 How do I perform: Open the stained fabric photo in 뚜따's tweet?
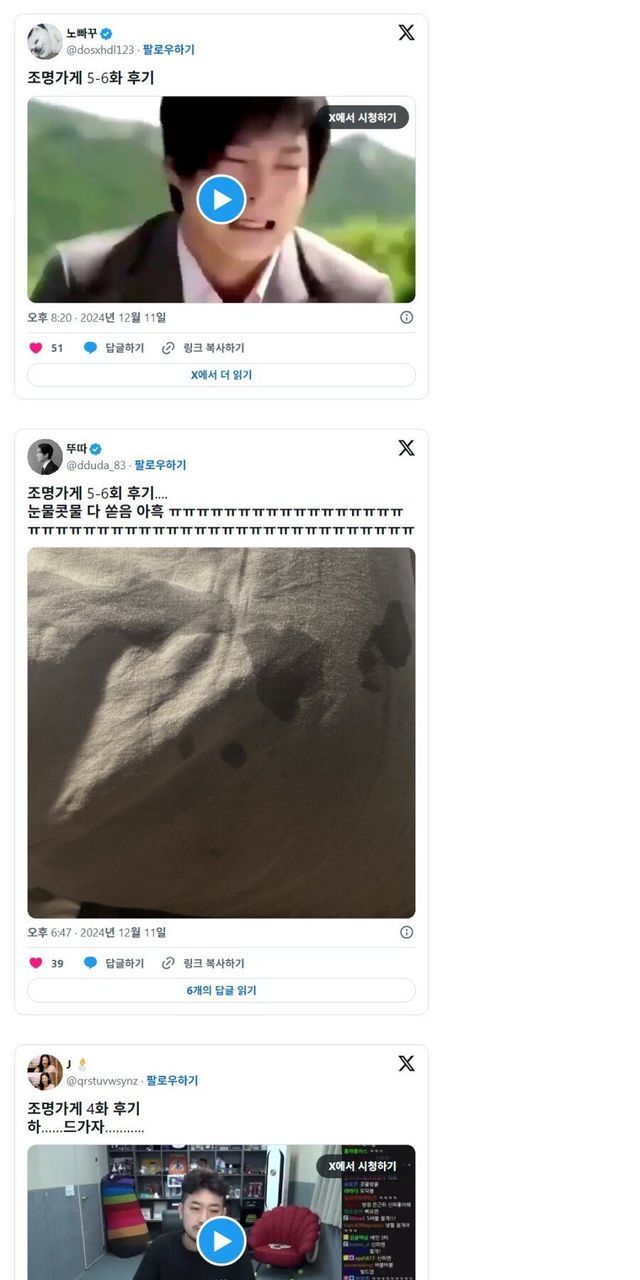[x=221, y=732]
